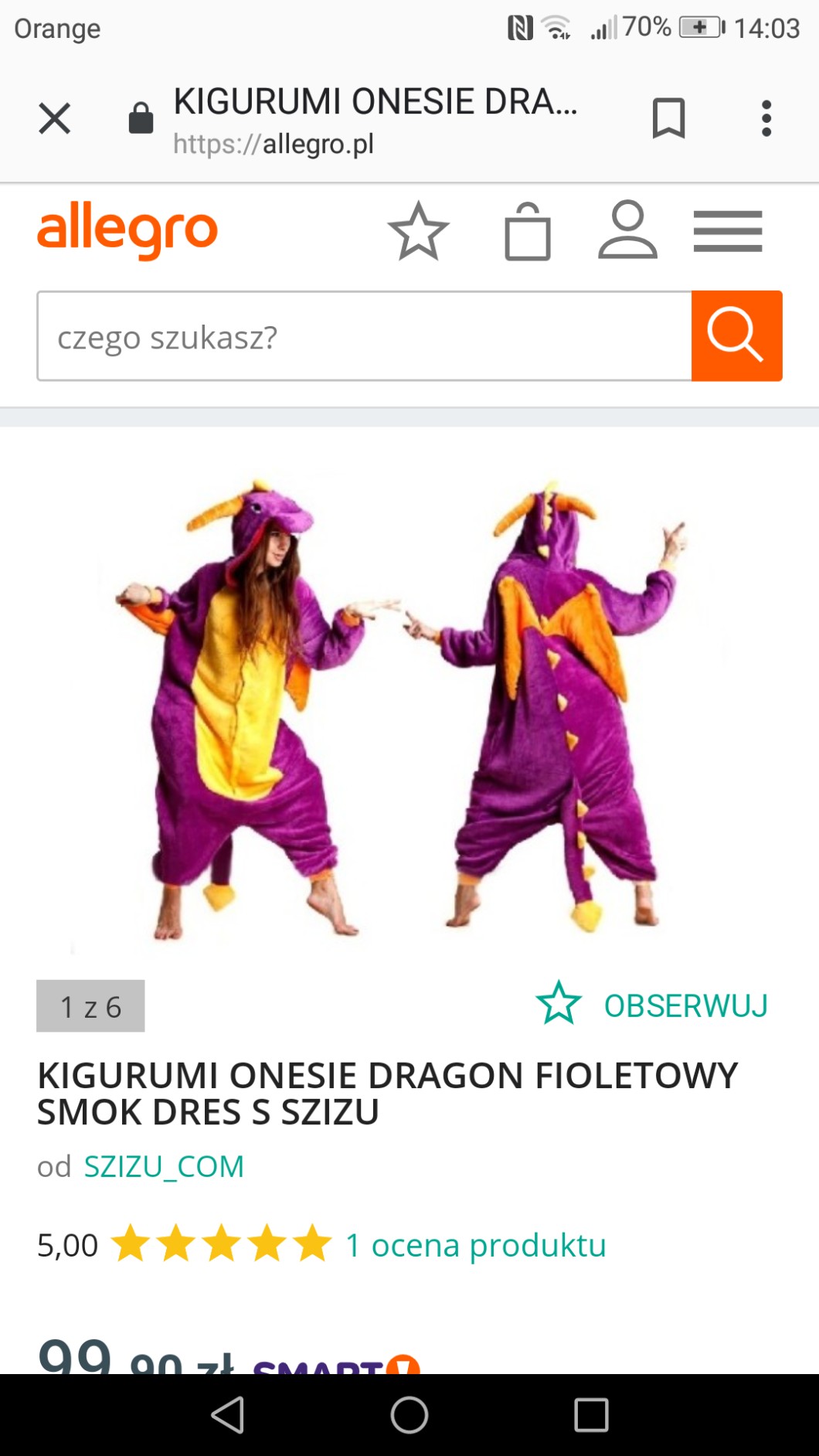Watch this offer with OBSERWUJ
This screenshot has height=1456, width=819.
click(x=653, y=1005)
